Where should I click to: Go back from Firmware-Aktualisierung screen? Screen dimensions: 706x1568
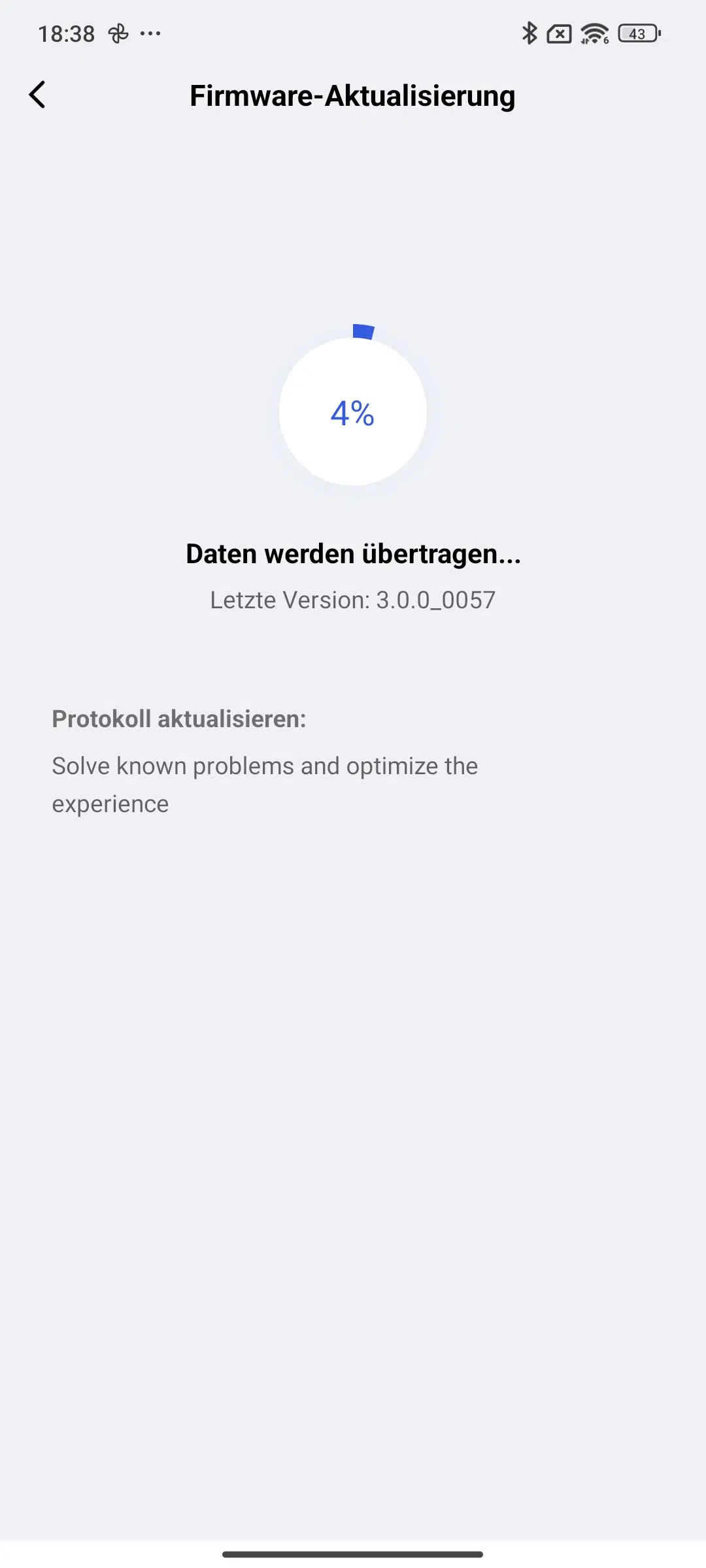37,95
